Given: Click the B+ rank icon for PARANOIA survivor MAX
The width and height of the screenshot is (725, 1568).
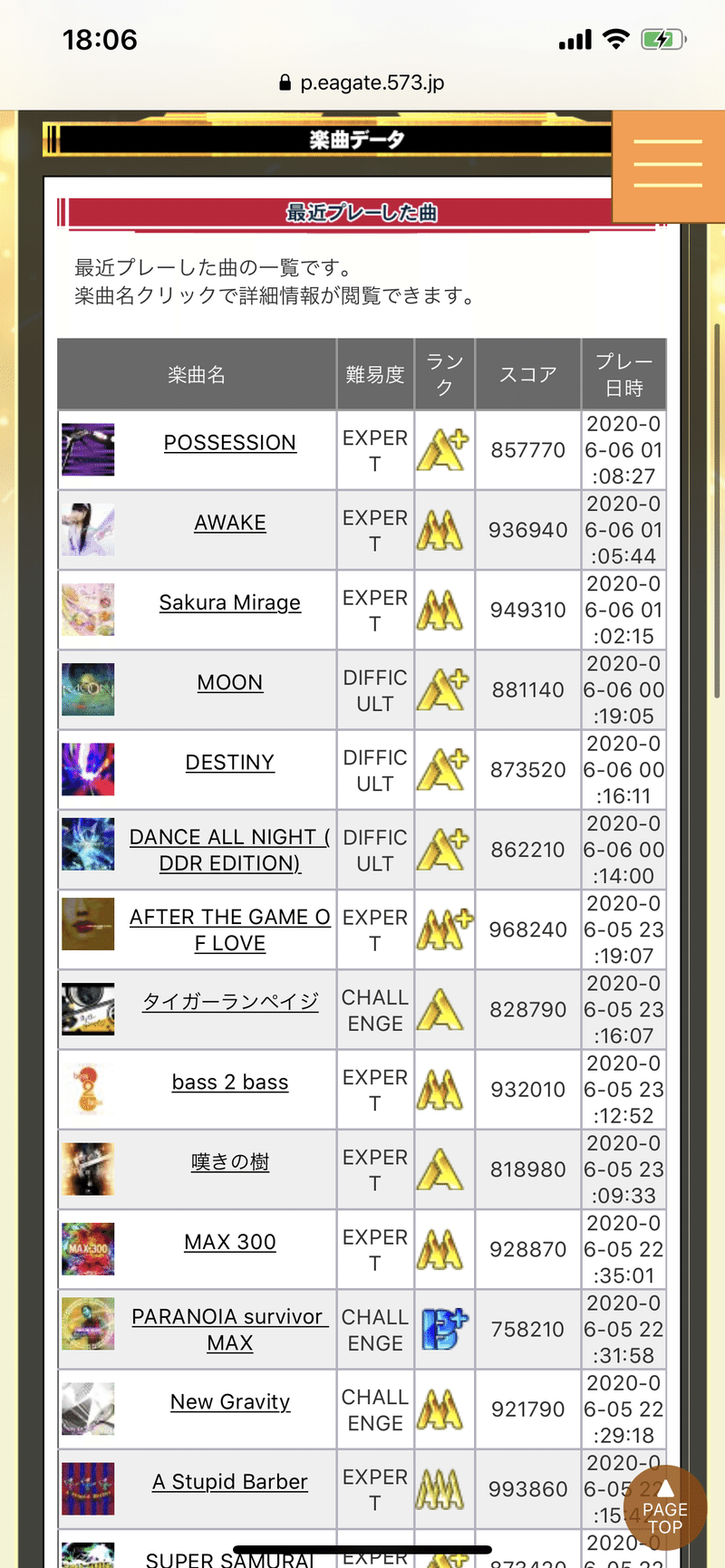Looking at the screenshot, I should (443, 1329).
